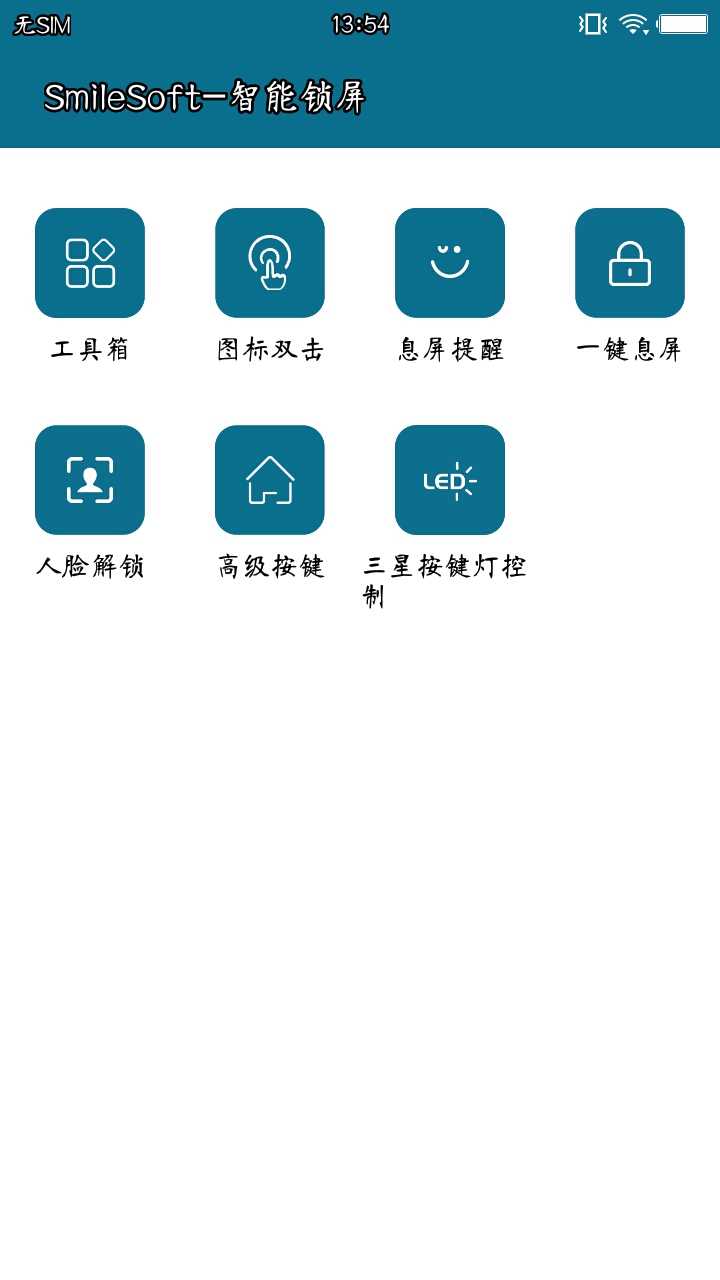Open the 工具箱 toolbox tile
This screenshot has width=720, height=1280.
tap(90, 263)
